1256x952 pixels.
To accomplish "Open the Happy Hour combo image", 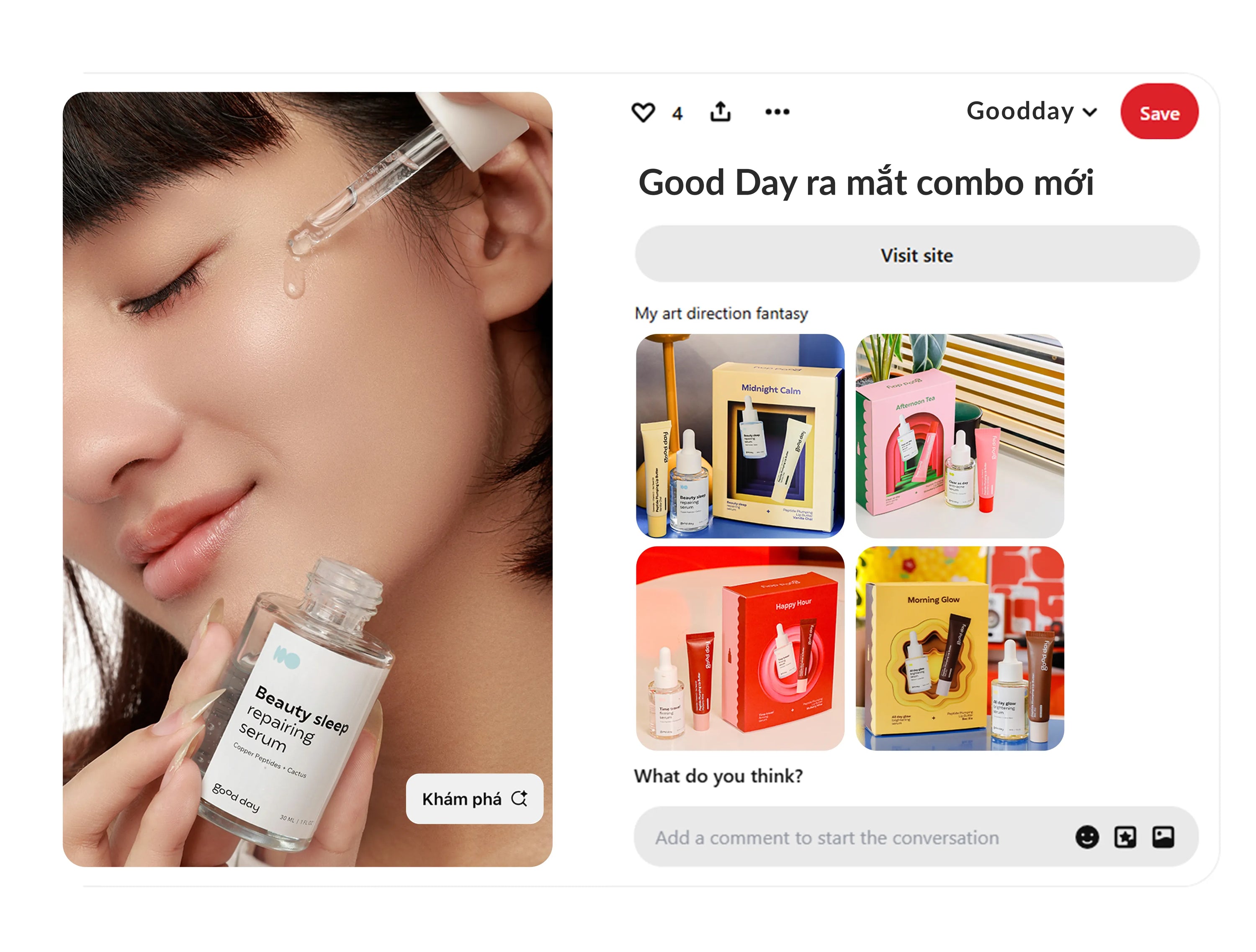I will click(740, 648).
